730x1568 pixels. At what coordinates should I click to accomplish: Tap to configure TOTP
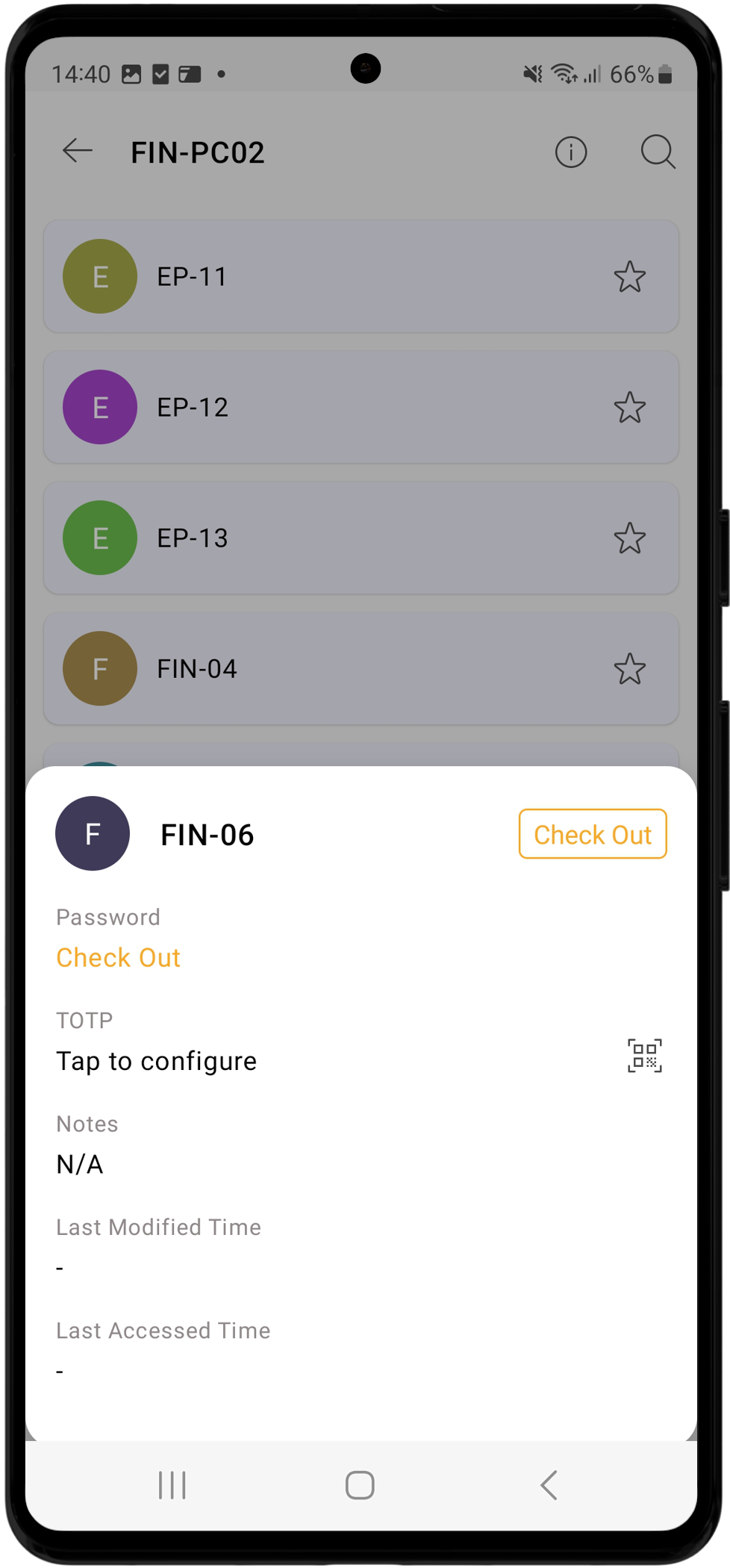[x=156, y=1061]
